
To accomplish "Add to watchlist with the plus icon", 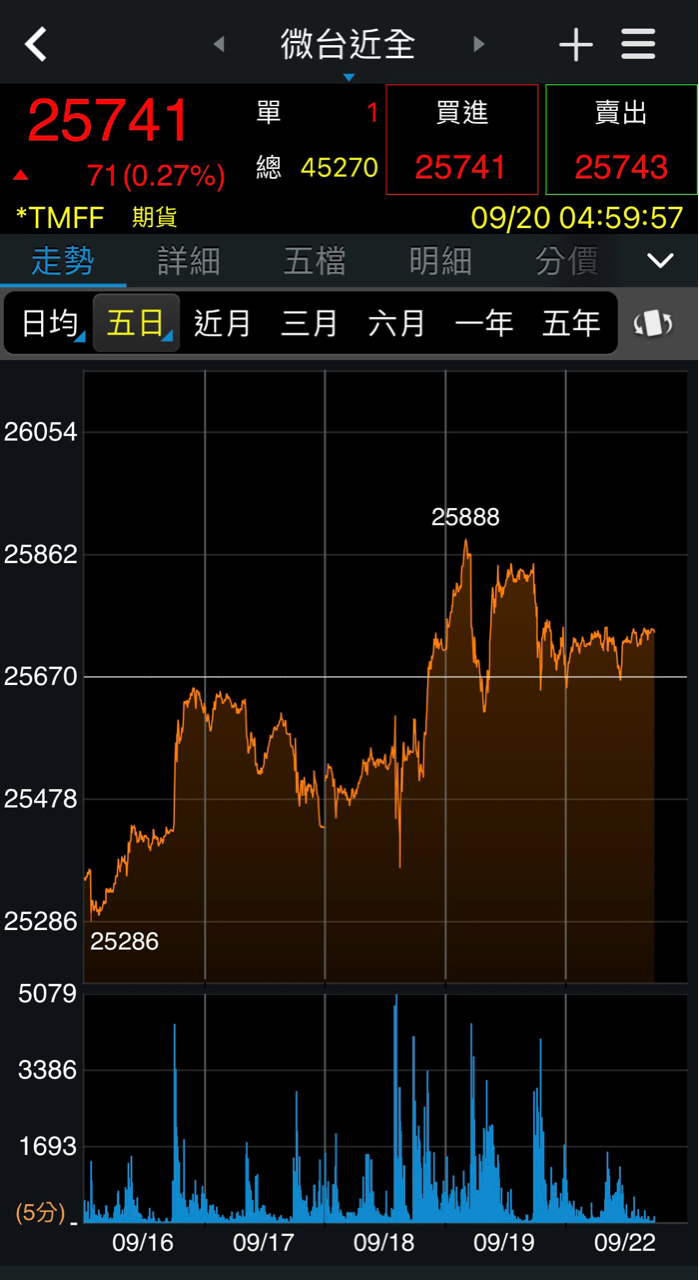I will point(575,44).
